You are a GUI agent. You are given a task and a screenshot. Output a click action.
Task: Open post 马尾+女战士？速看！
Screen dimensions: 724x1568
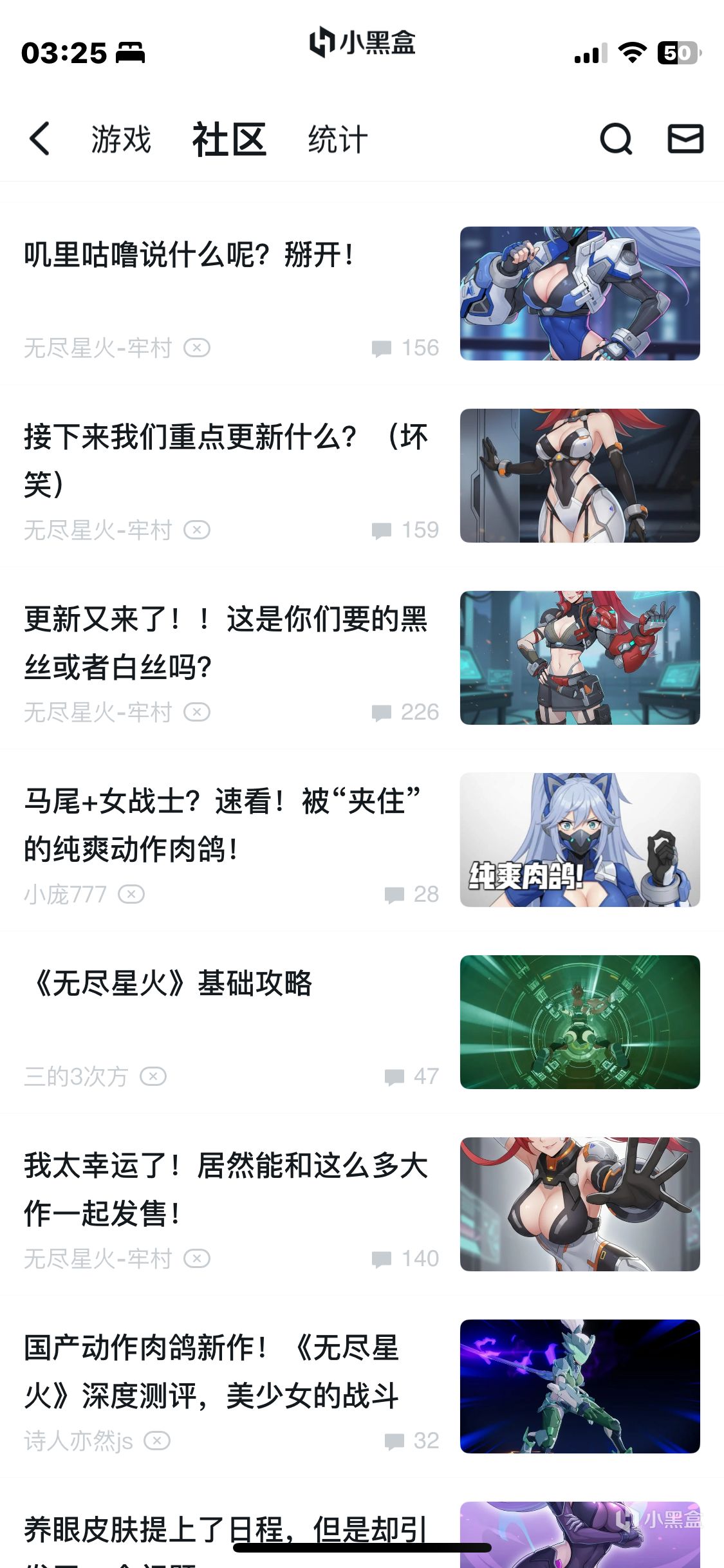coord(222,825)
